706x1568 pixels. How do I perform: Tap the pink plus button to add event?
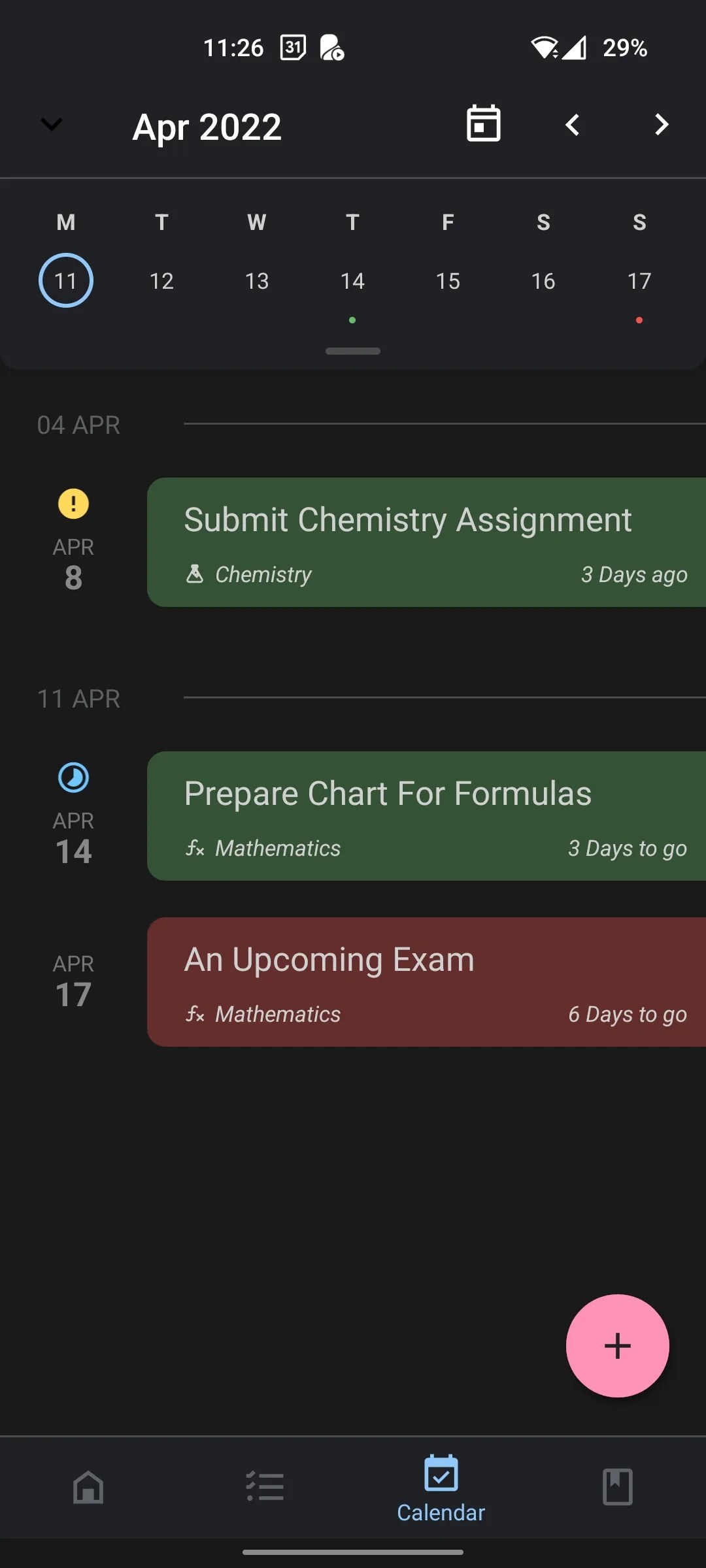coord(617,1346)
